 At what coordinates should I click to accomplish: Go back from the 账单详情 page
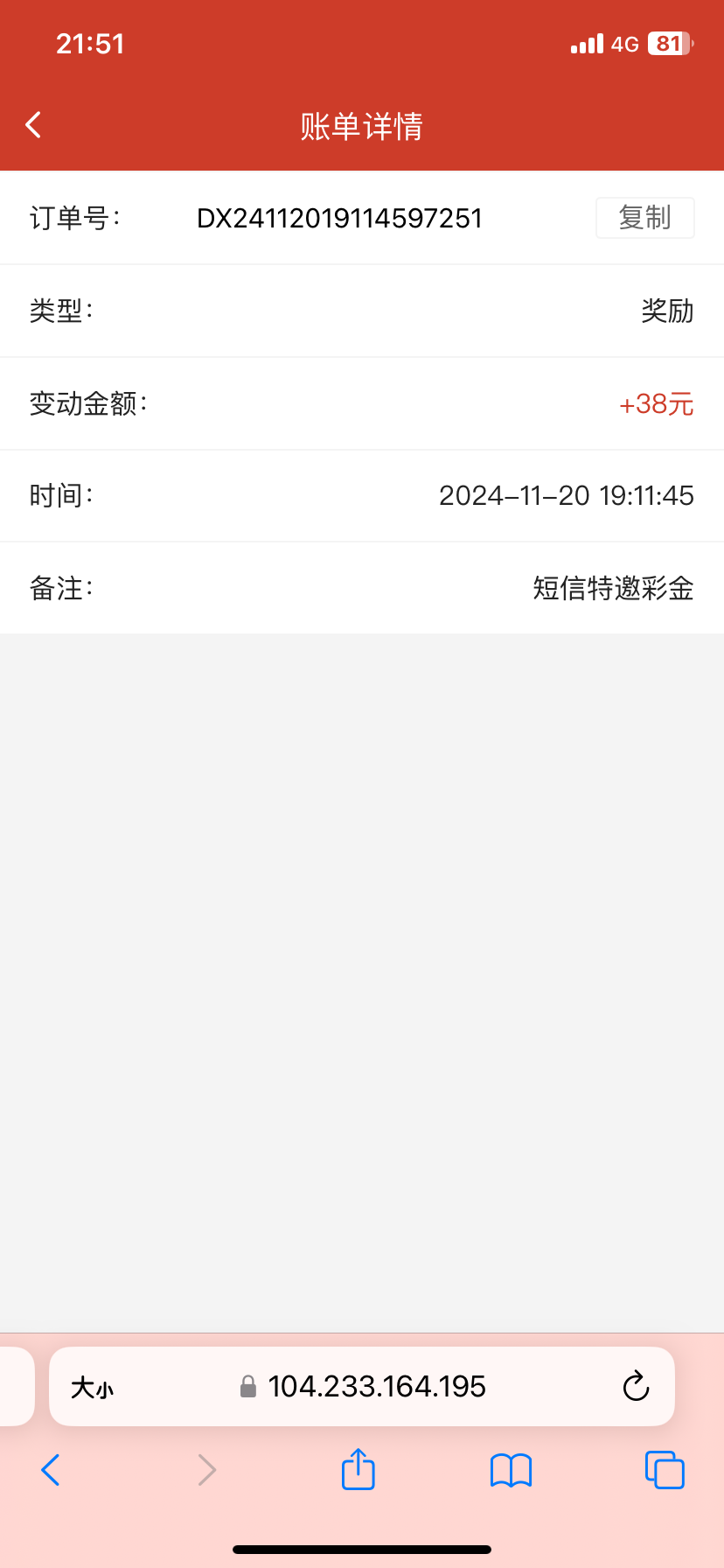34,125
